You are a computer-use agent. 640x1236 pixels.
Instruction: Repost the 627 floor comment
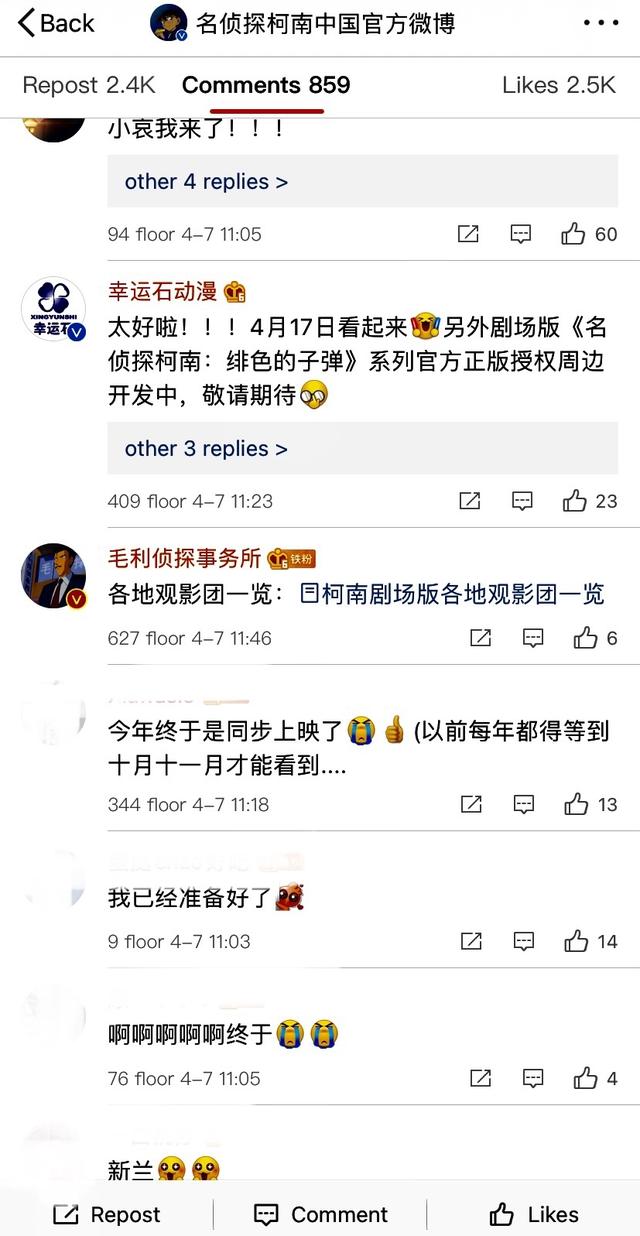click(480, 638)
